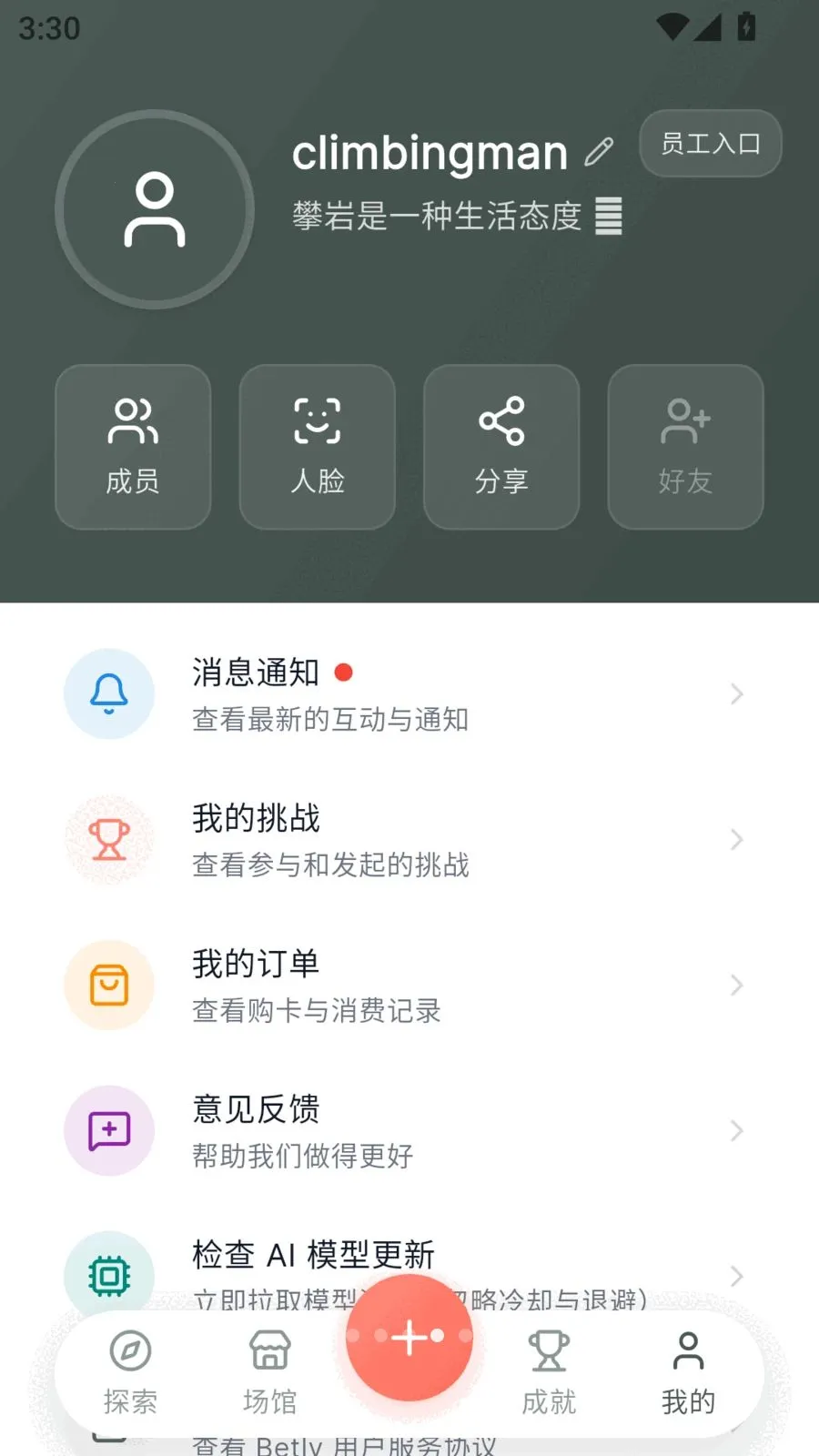Select the trophy icon for 我的挑战
Image resolution: width=819 pixels, height=1456 pixels.
coord(108,839)
